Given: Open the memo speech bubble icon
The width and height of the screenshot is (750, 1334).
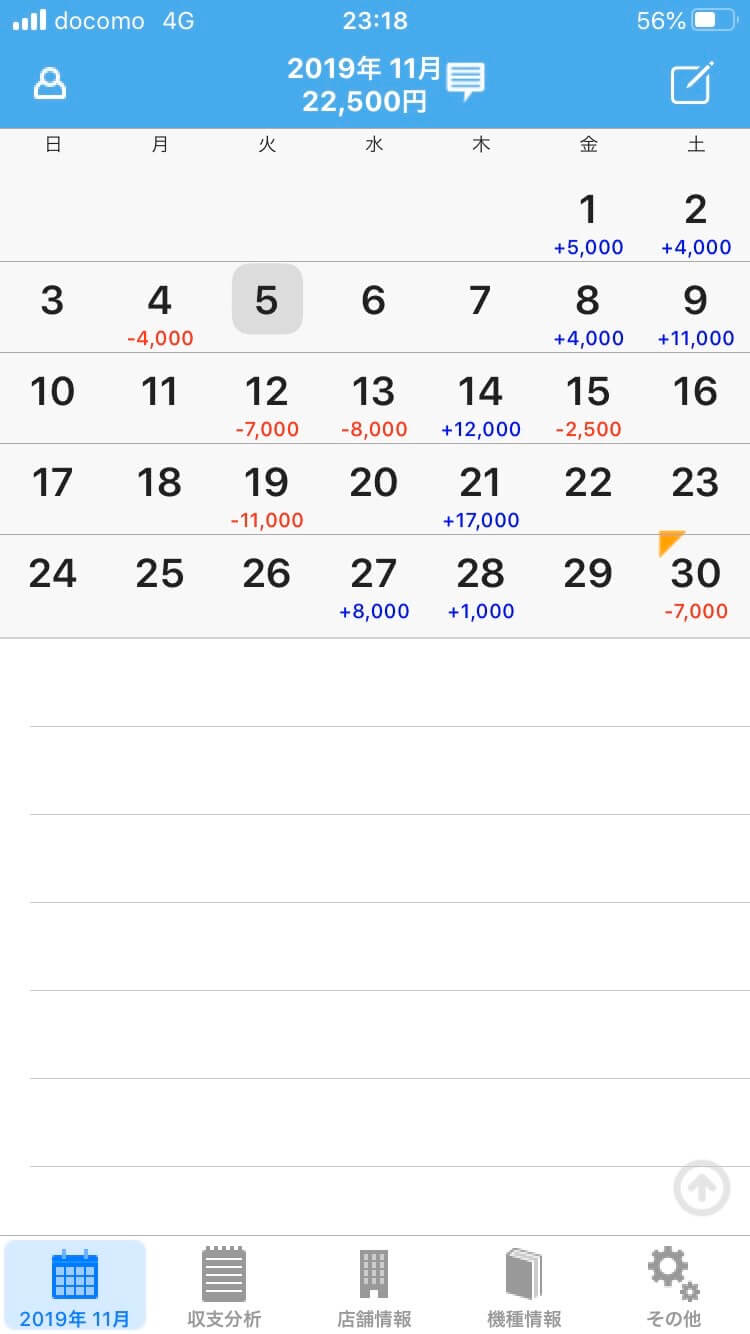Looking at the screenshot, I should click(x=466, y=81).
